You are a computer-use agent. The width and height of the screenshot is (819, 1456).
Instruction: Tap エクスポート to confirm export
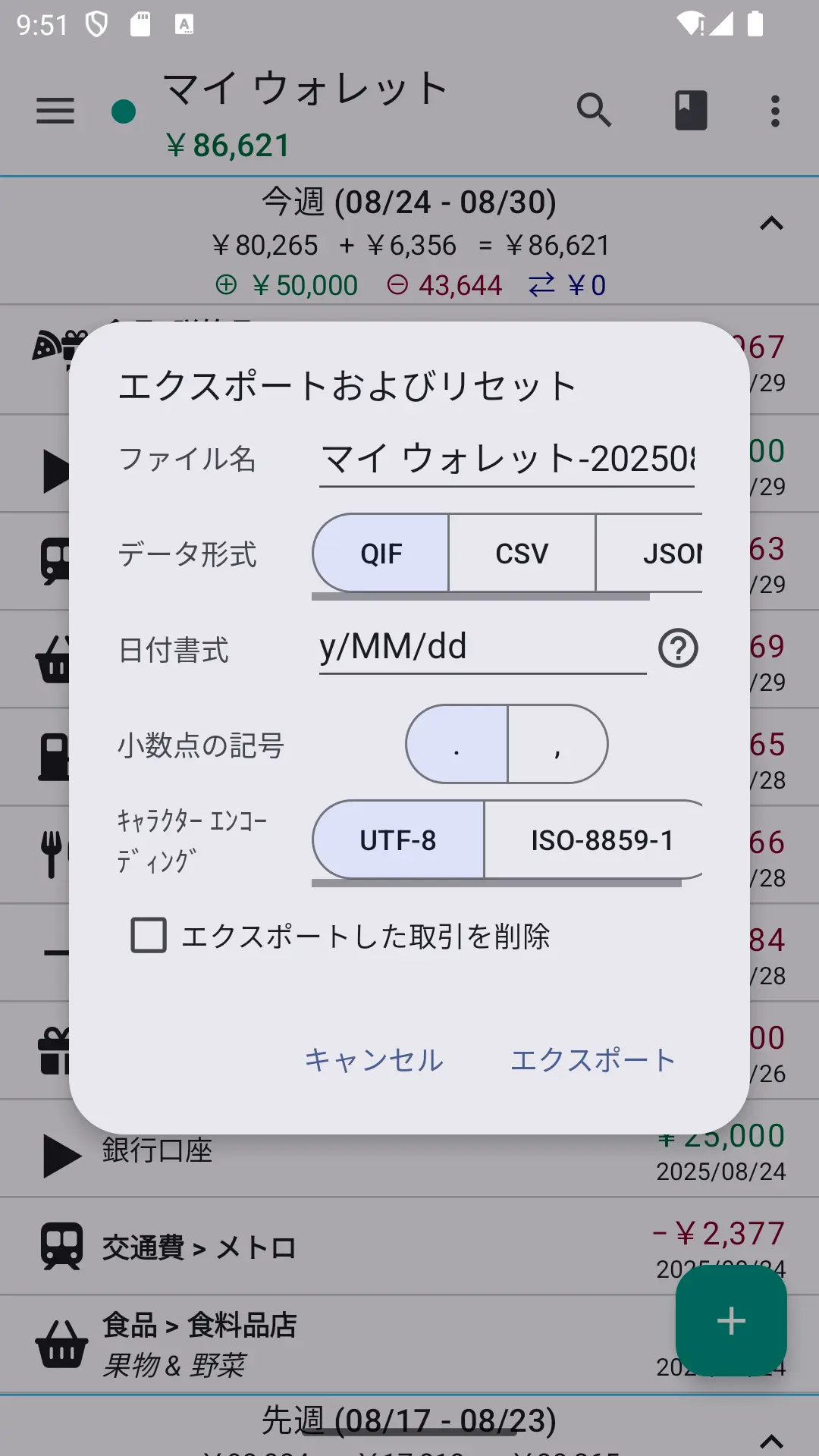click(x=592, y=1059)
